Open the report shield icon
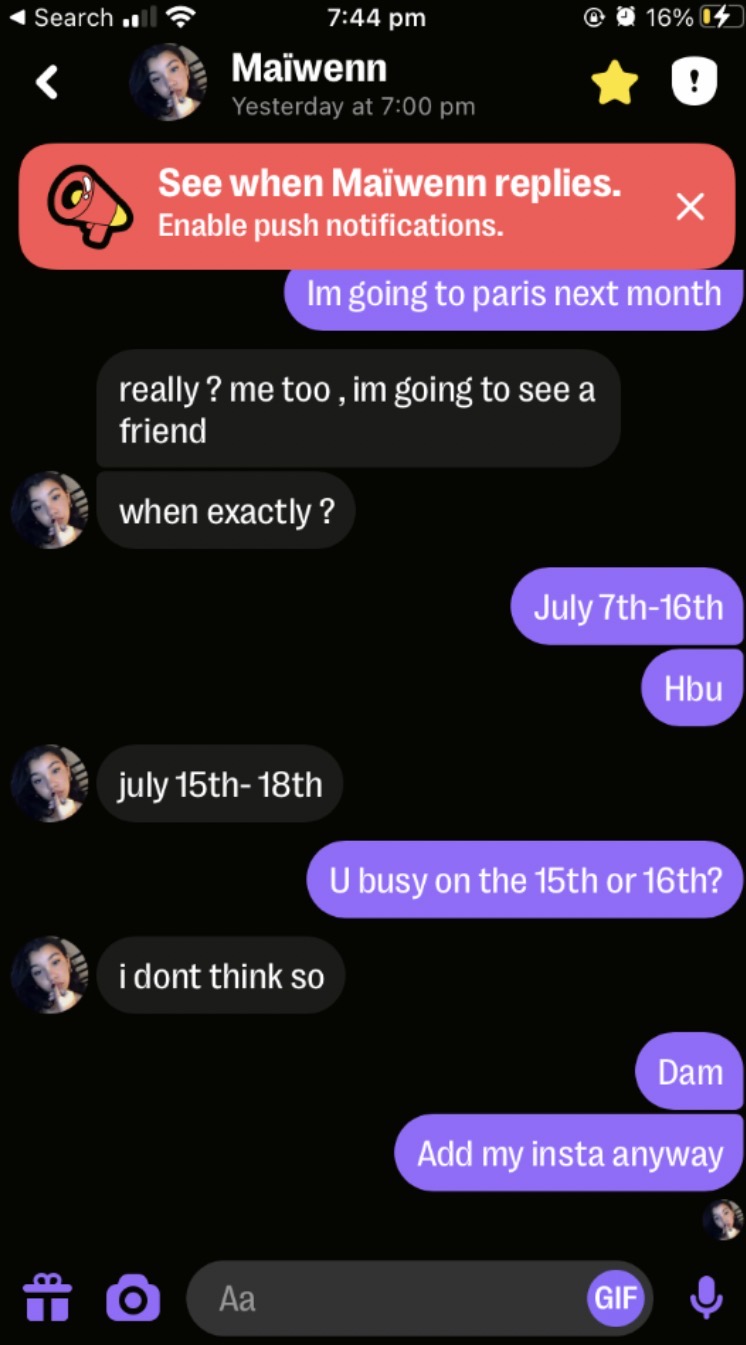746x1345 pixels. tap(693, 83)
